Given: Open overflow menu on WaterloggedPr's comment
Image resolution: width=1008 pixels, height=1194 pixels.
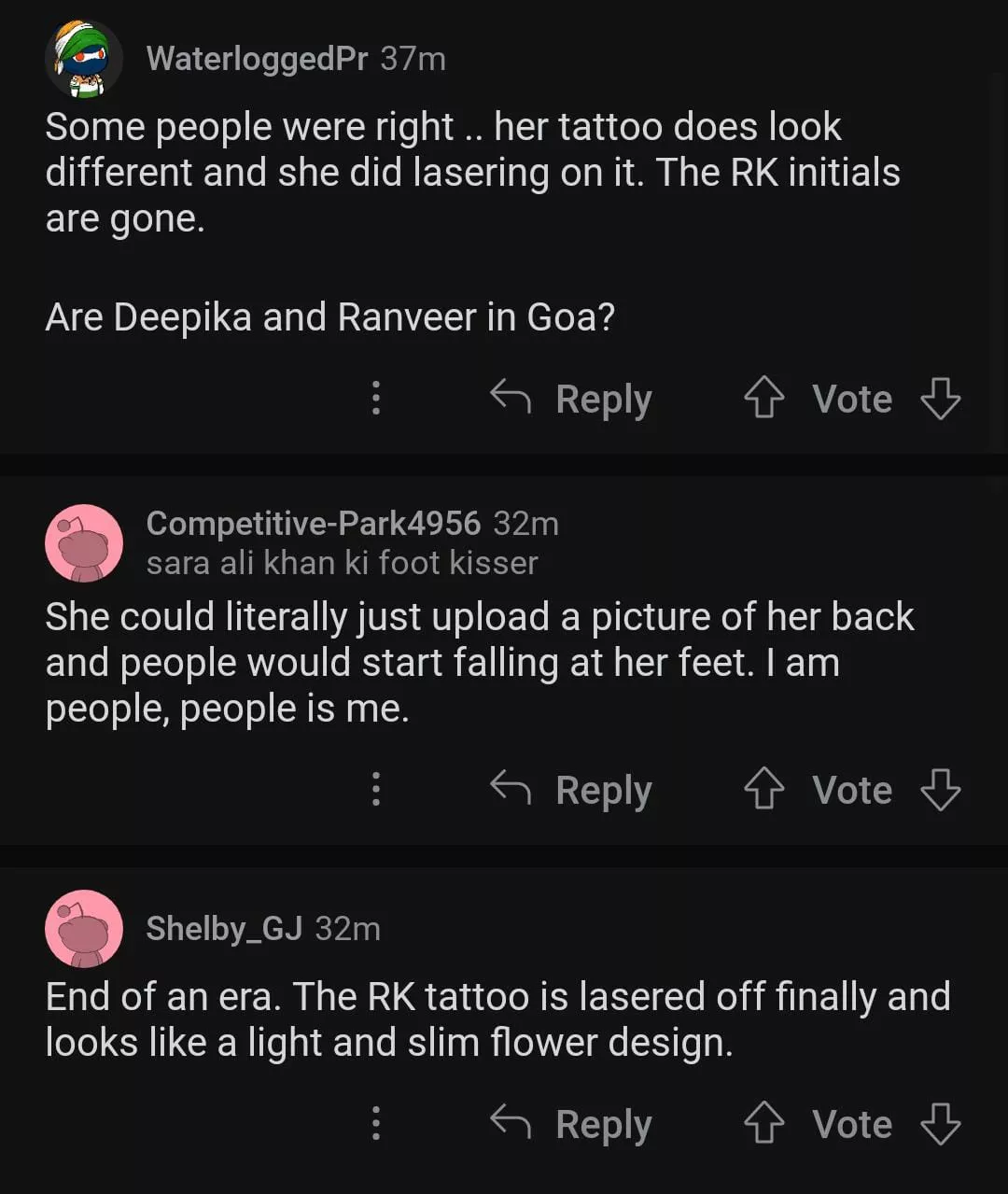Looking at the screenshot, I should [376, 398].
